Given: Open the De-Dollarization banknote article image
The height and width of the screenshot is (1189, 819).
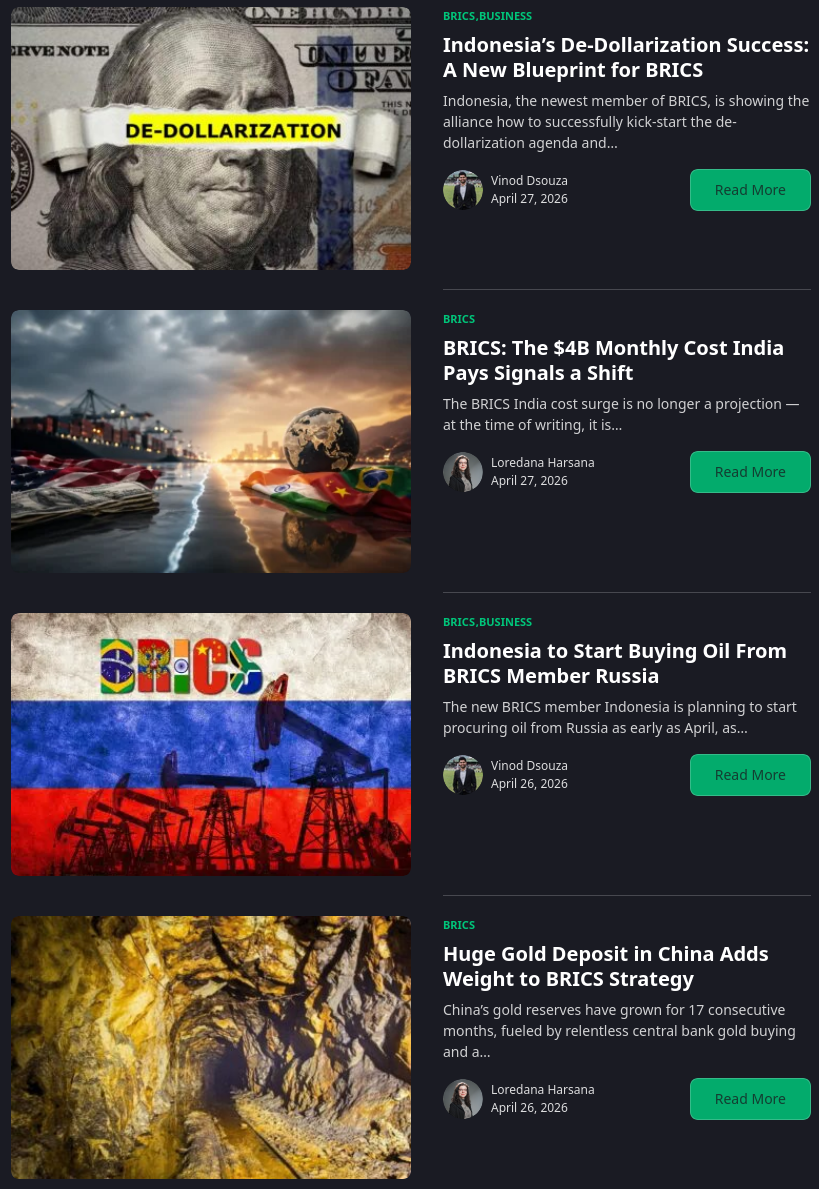Looking at the screenshot, I should tap(211, 138).
